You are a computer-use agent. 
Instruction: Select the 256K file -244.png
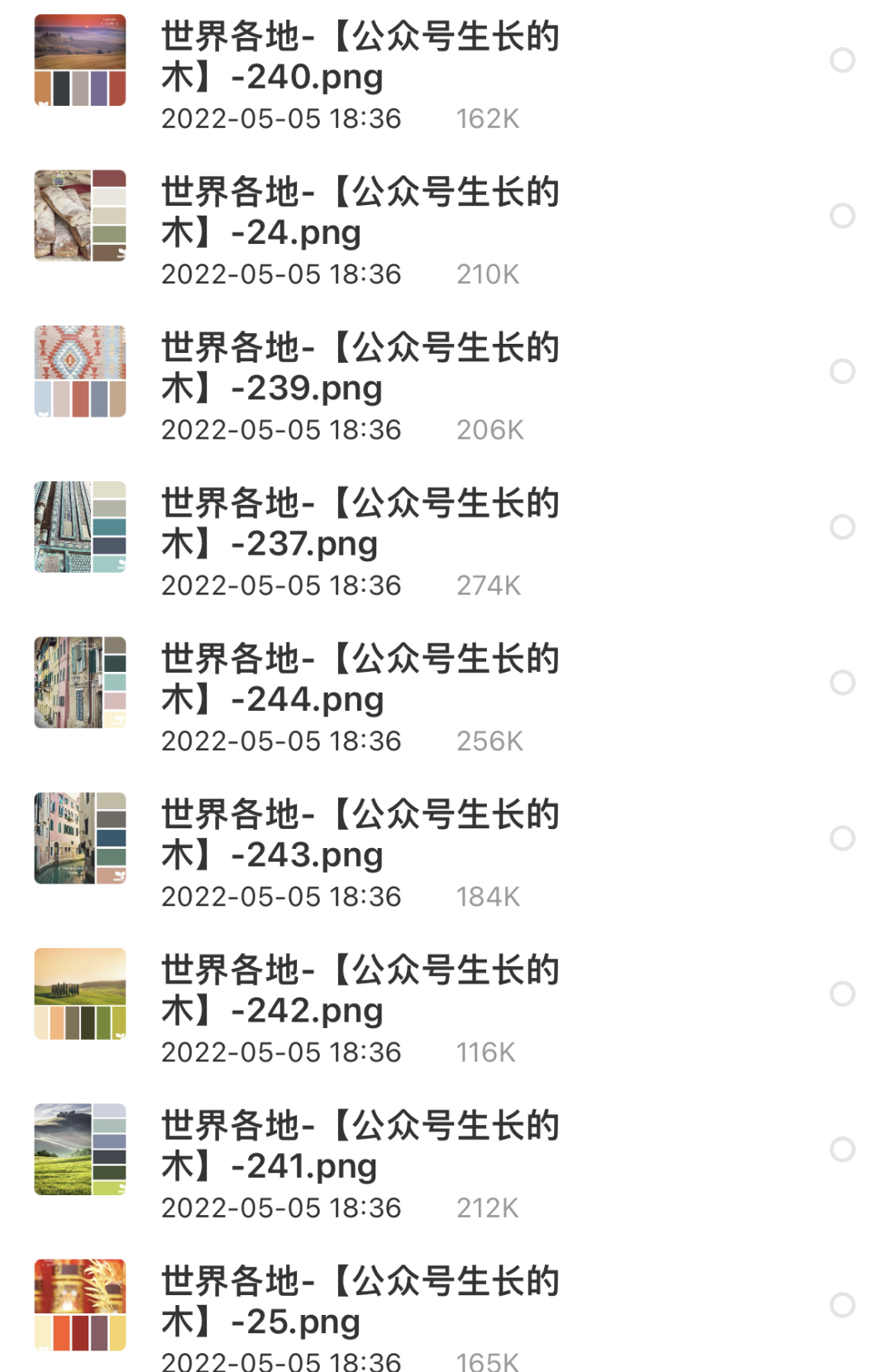pos(842,683)
